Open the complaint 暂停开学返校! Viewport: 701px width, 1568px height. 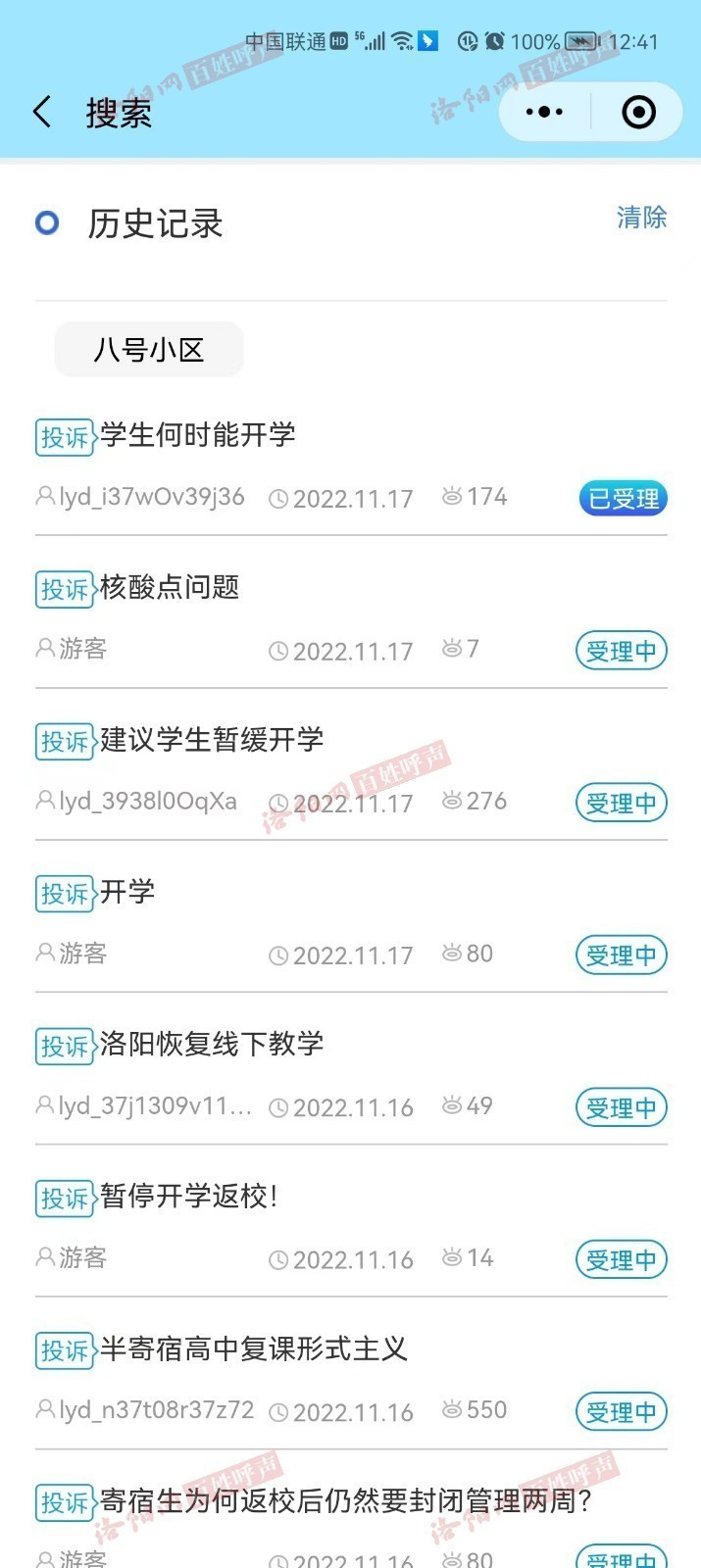click(351, 1227)
